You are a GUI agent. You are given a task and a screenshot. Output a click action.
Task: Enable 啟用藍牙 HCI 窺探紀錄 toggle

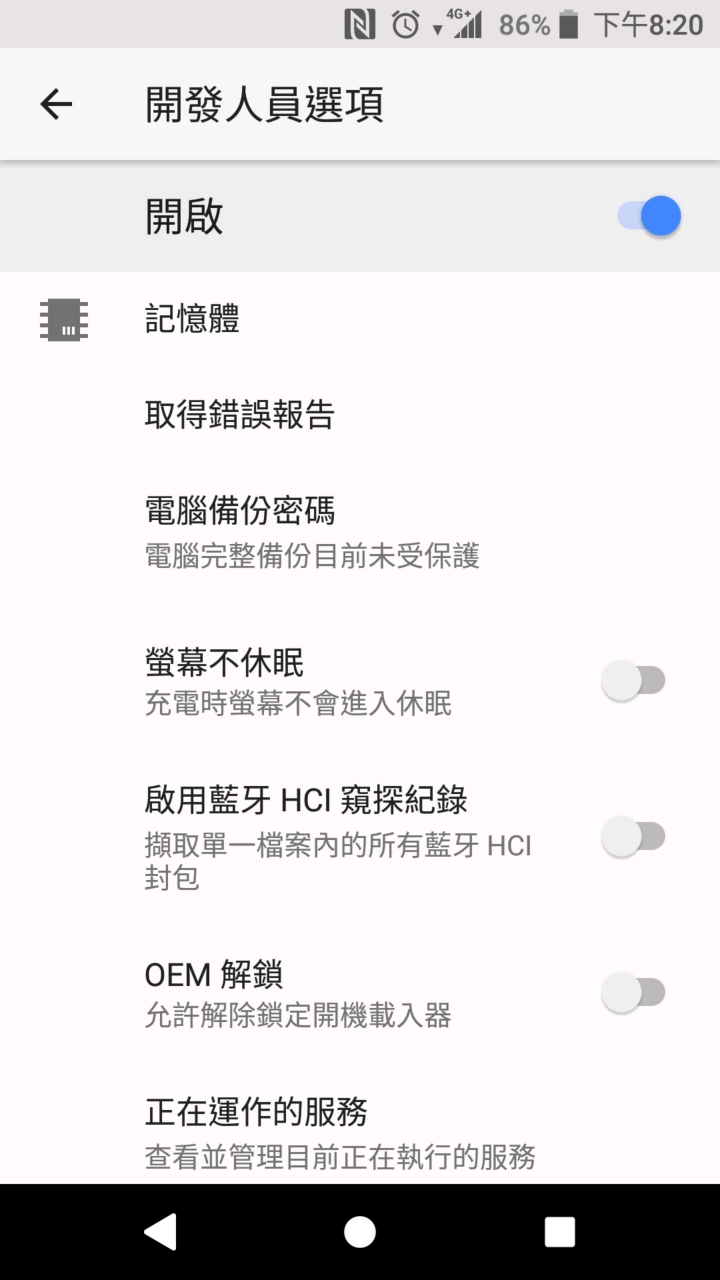coord(633,836)
